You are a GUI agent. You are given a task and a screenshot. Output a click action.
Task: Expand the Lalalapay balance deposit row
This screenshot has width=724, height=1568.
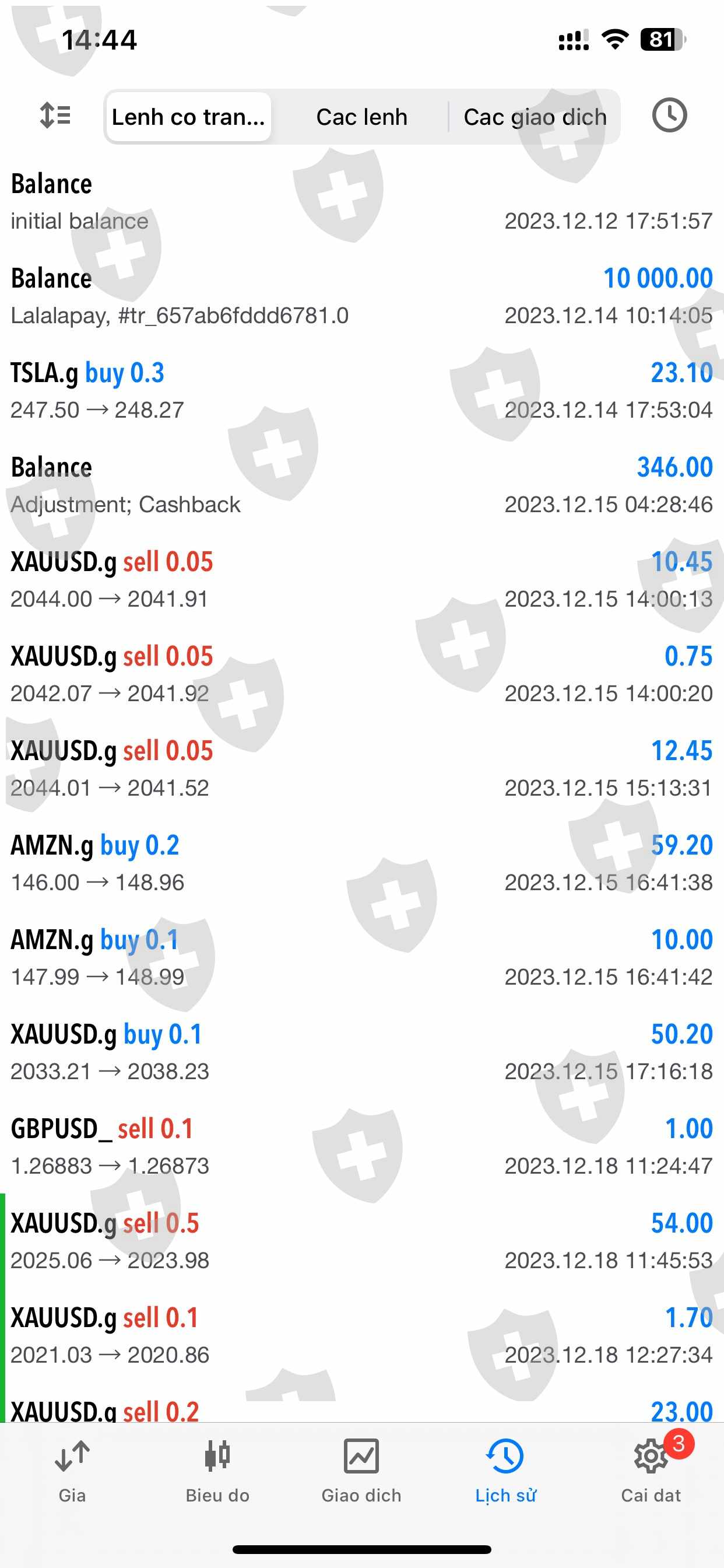(361, 296)
